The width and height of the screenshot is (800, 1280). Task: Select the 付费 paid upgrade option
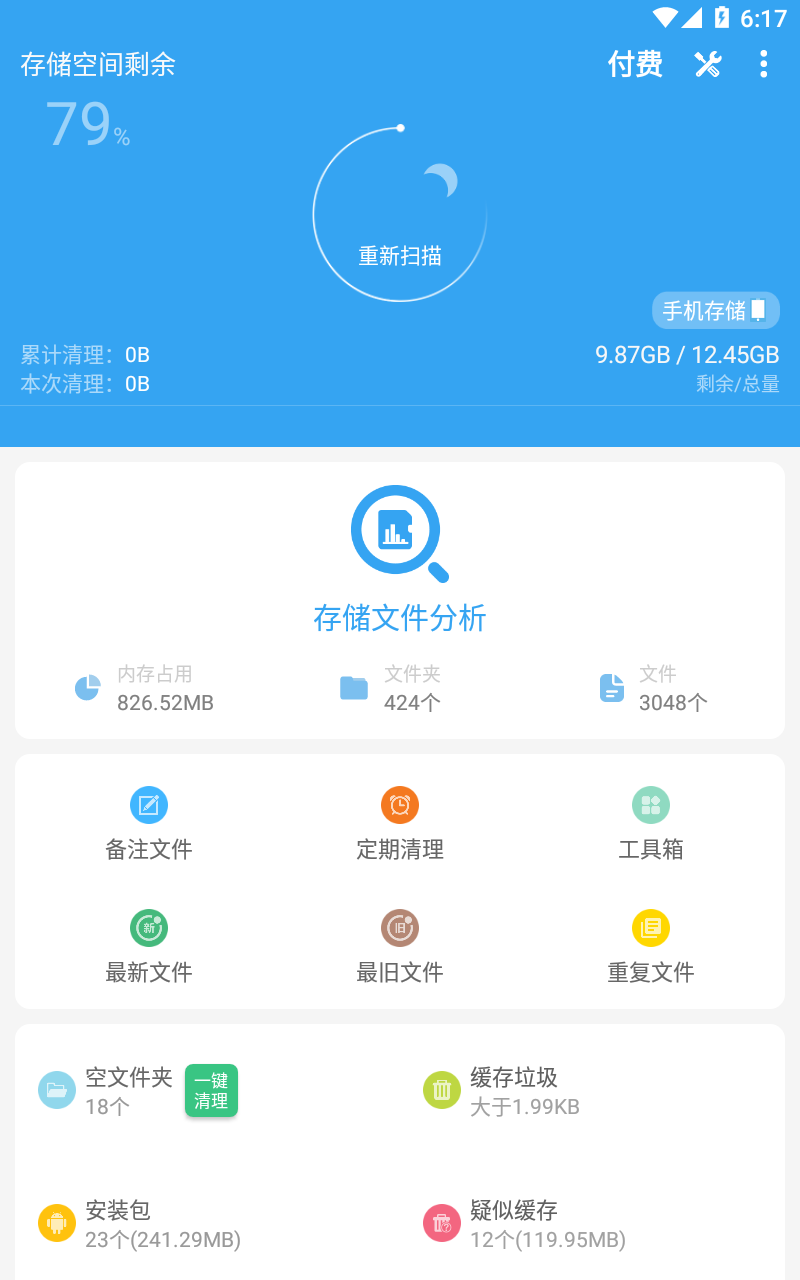(x=635, y=64)
